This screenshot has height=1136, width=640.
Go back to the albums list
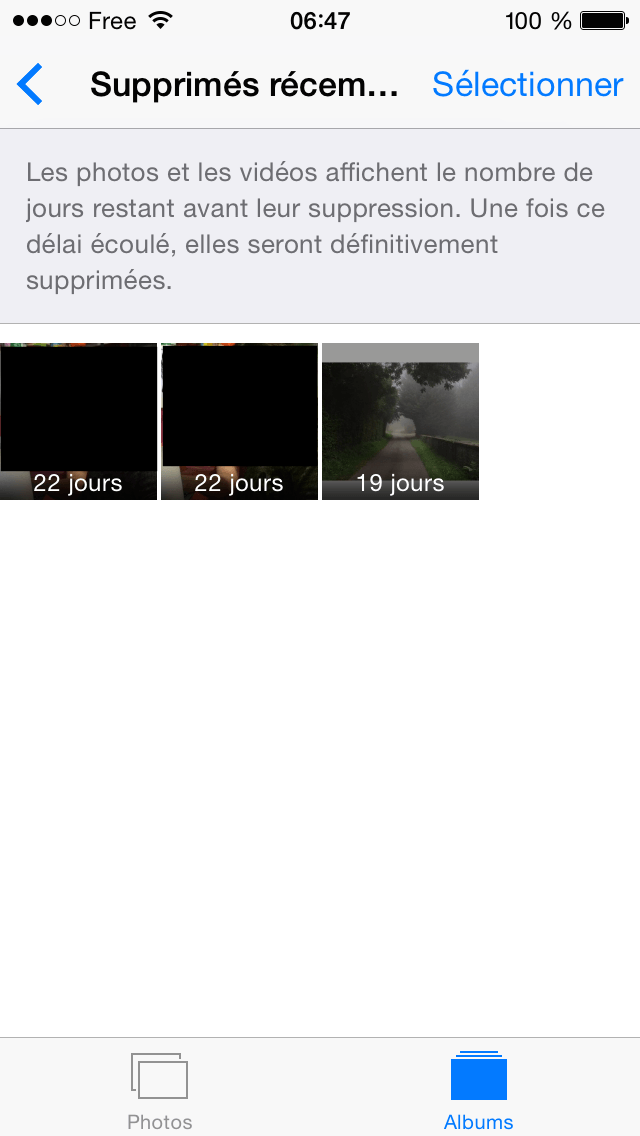(31, 85)
